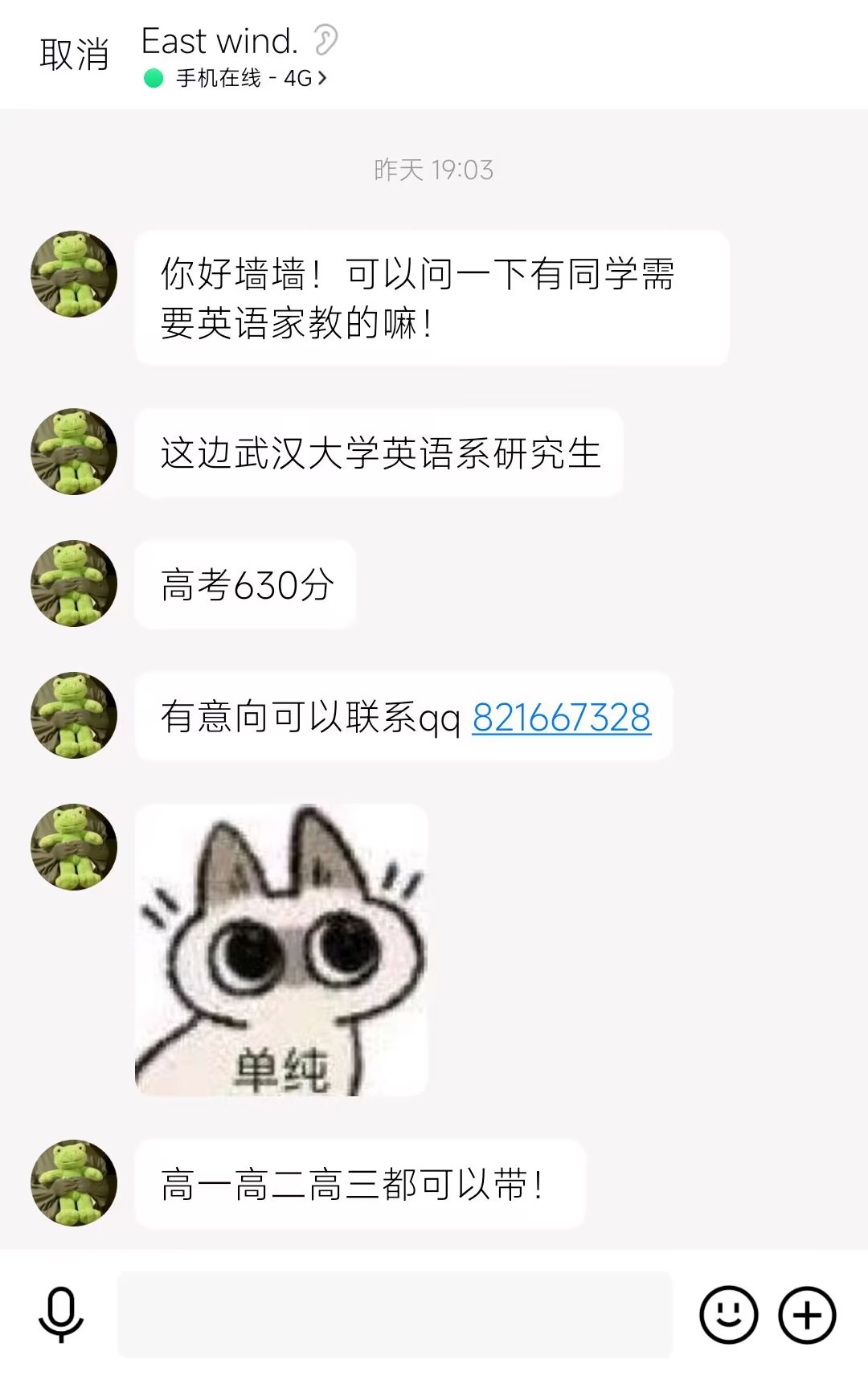Tap the microphone voice input icon

coord(61,1315)
